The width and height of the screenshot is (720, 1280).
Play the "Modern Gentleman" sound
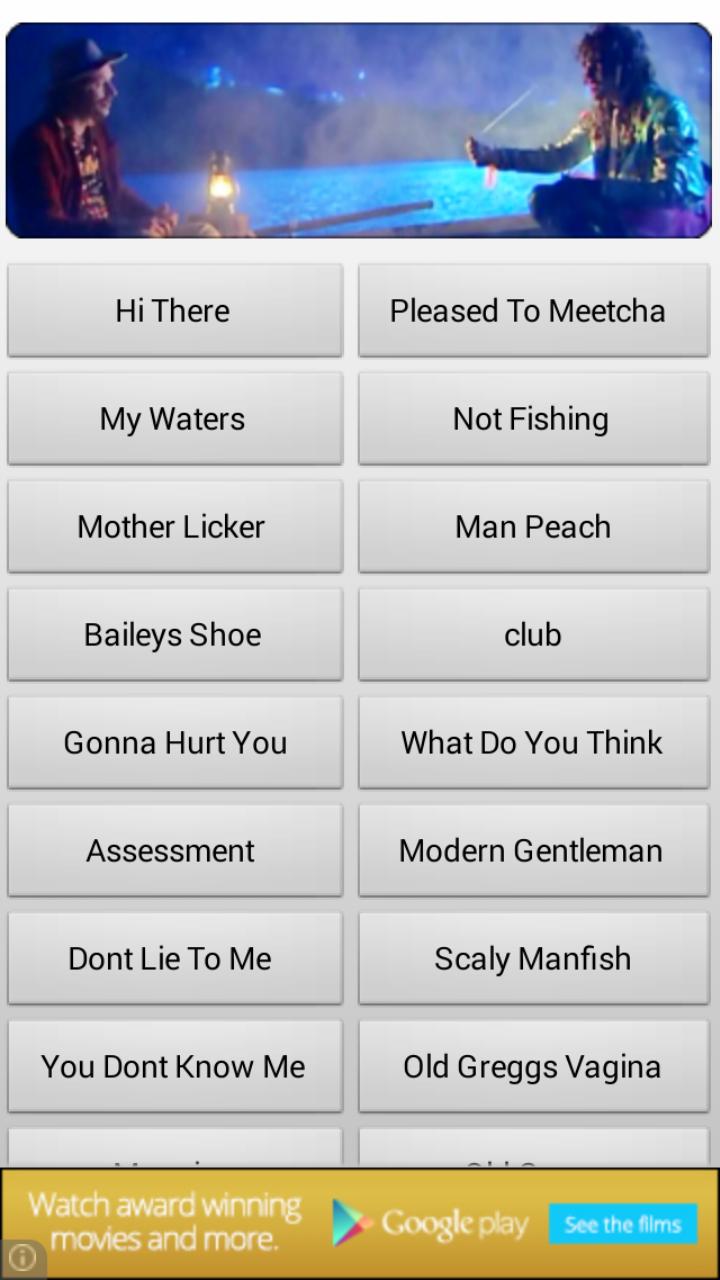pos(533,850)
